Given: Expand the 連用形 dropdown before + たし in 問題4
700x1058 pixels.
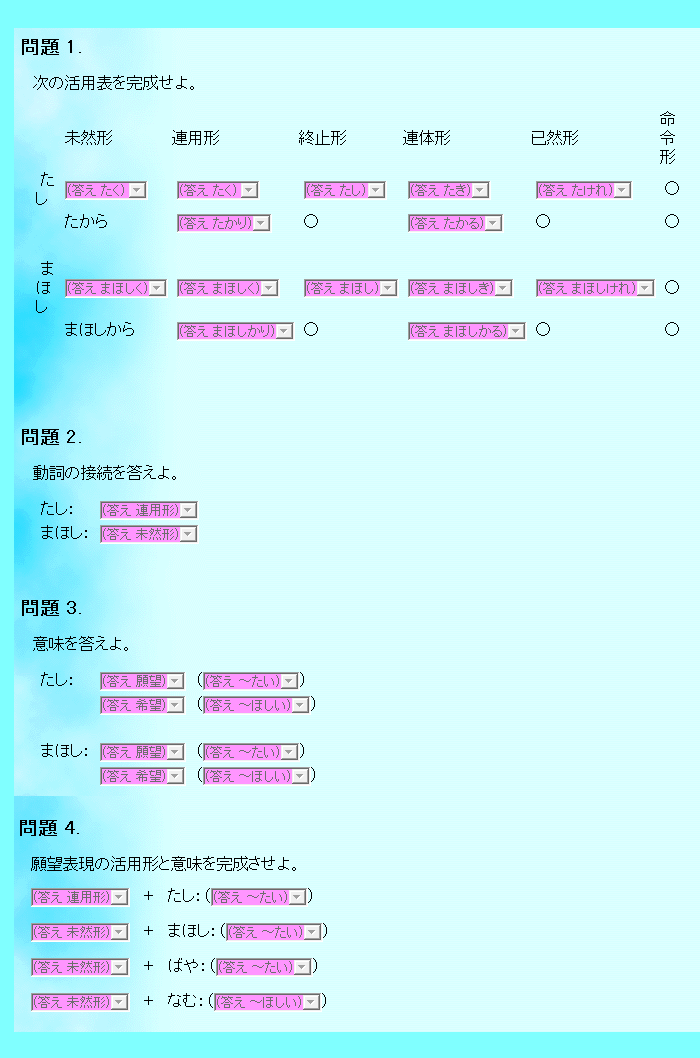Looking at the screenshot, I should [80, 897].
